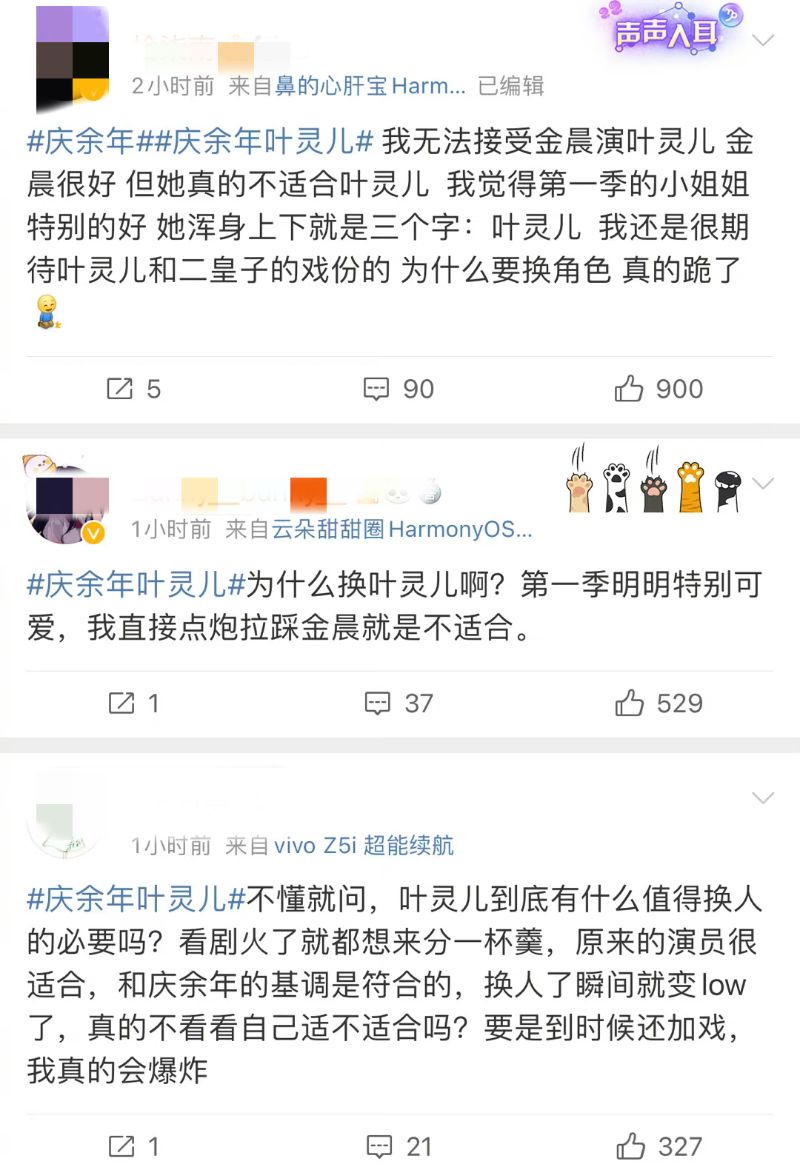This screenshot has height=1167, width=800.
Task: Open the 云朵甜甜圈 source link
Action: (400, 529)
